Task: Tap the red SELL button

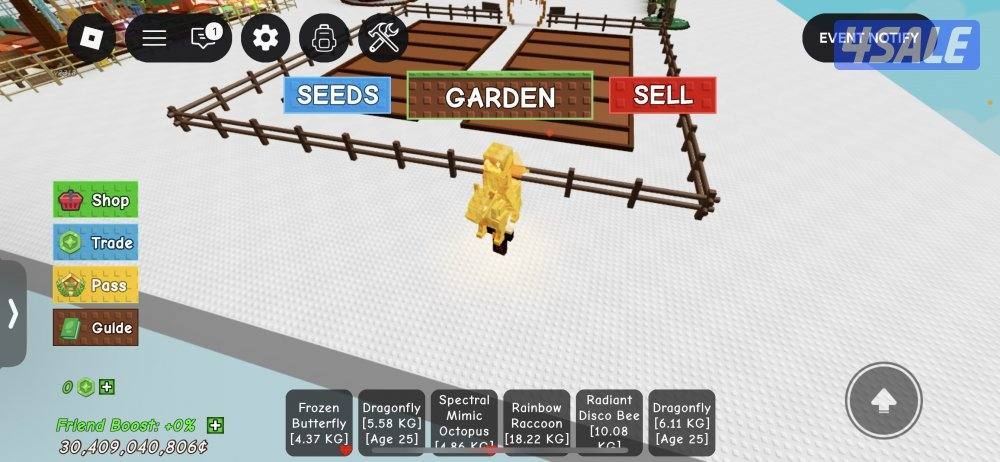Action: 662,95
